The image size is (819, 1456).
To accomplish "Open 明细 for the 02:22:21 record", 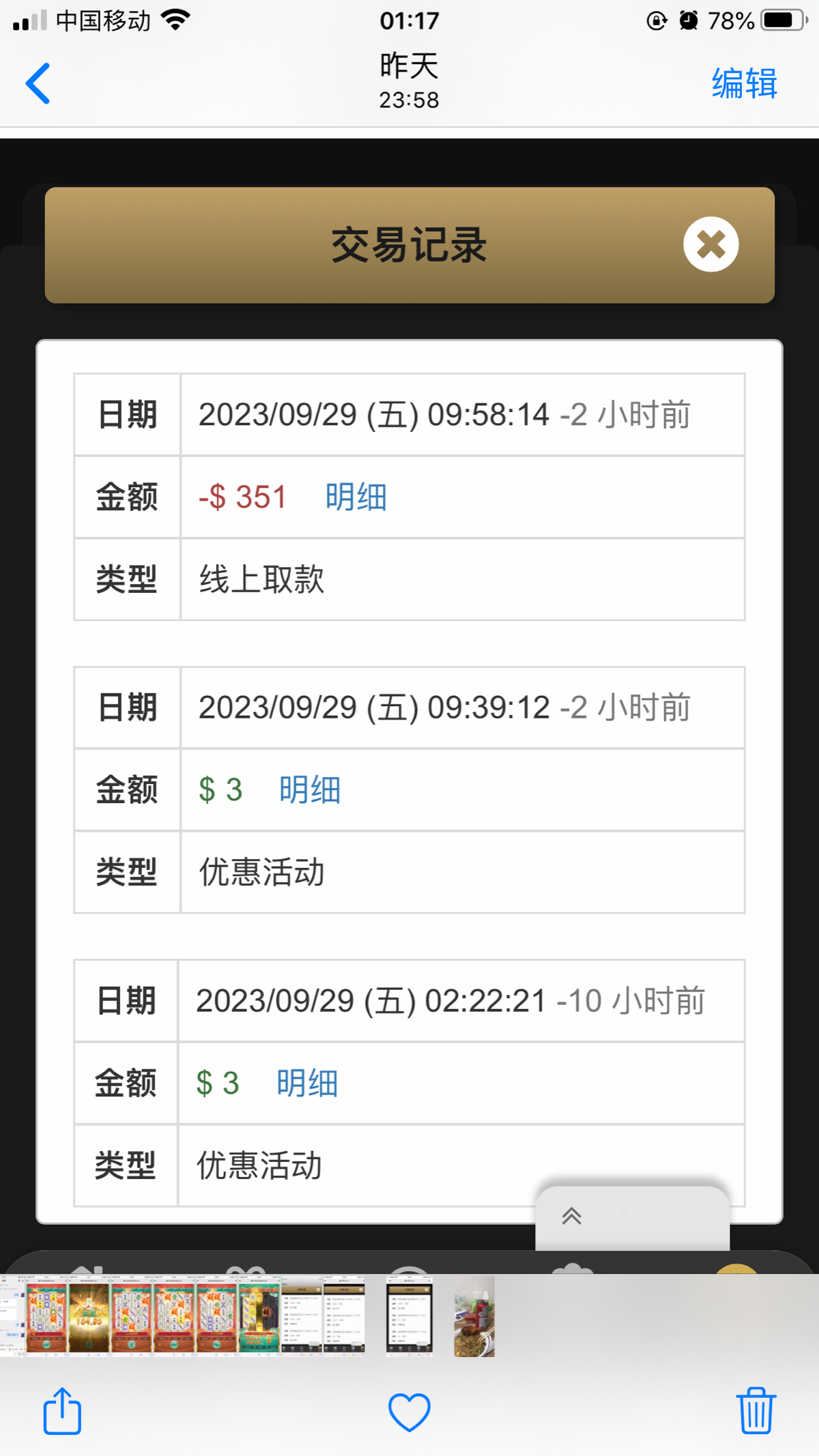I will coord(306,1083).
